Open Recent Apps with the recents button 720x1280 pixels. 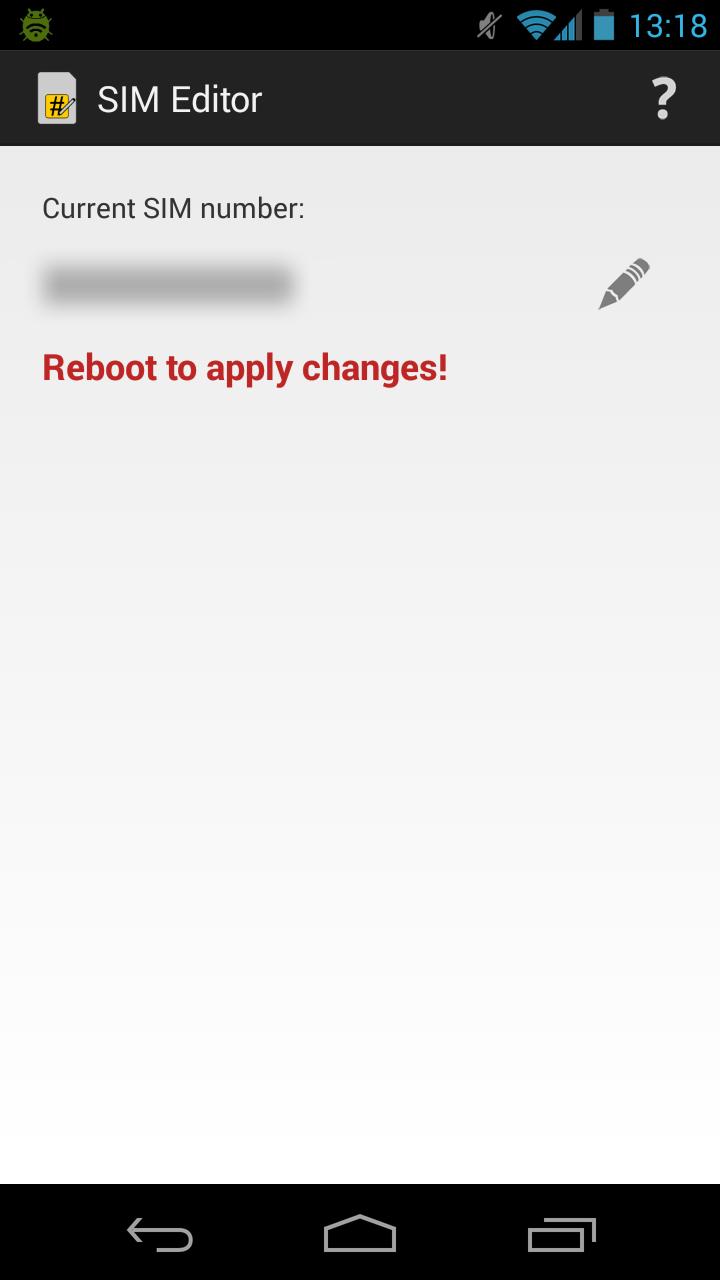coord(560,1235)
